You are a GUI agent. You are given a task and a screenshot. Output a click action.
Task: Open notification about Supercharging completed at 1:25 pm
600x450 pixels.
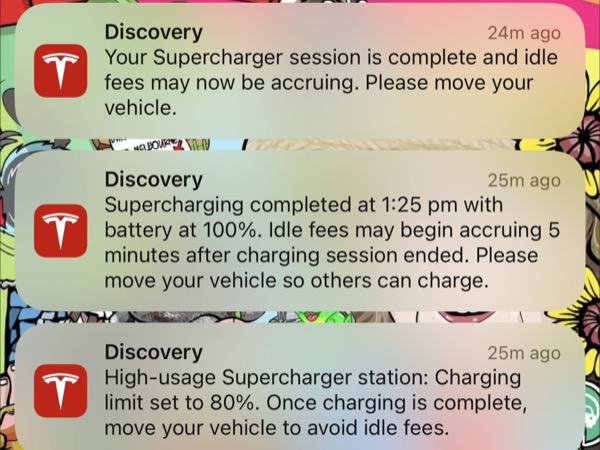coord(300,231)
